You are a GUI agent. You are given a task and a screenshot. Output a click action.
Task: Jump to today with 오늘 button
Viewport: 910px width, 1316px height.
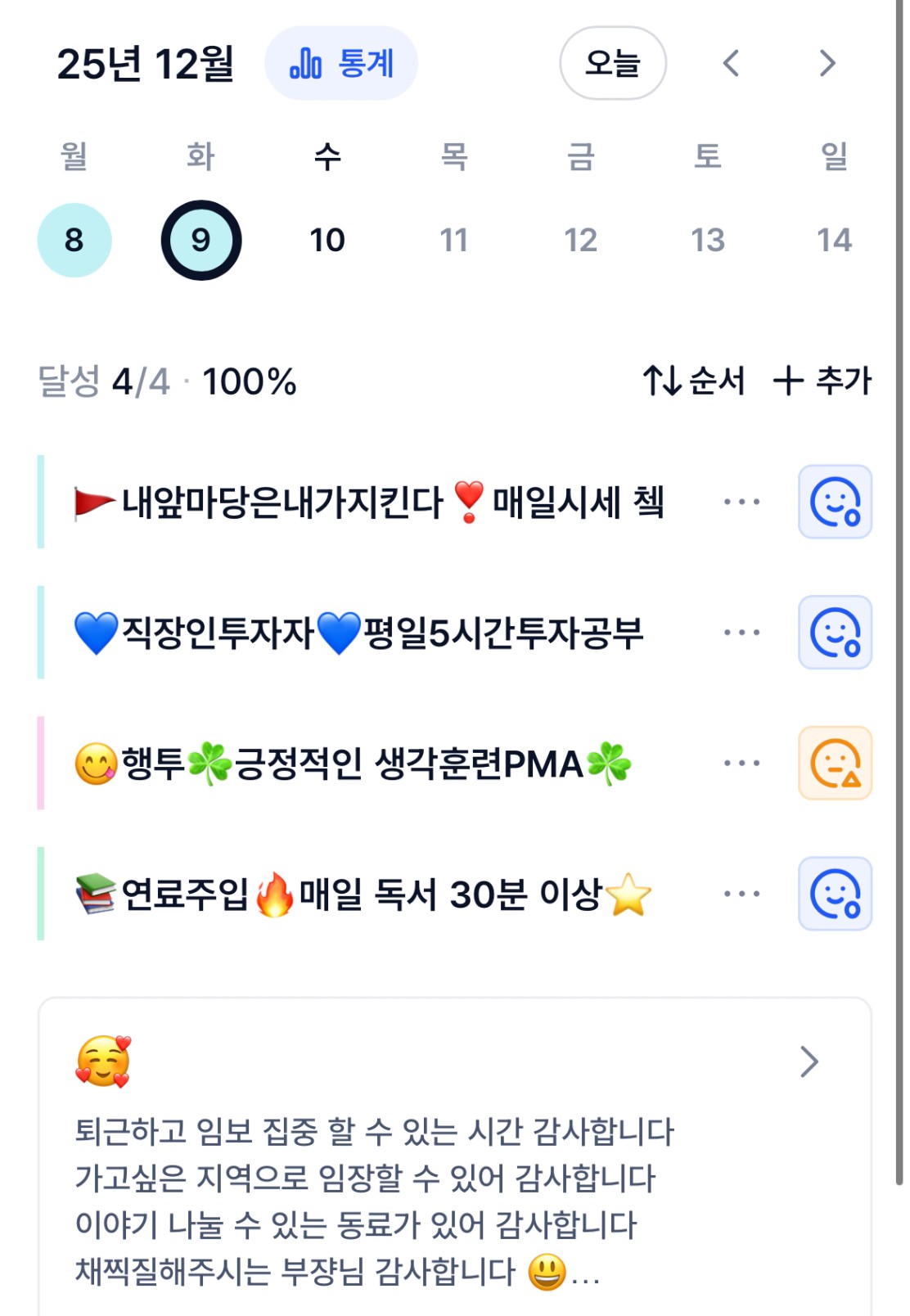click(612, 63)
